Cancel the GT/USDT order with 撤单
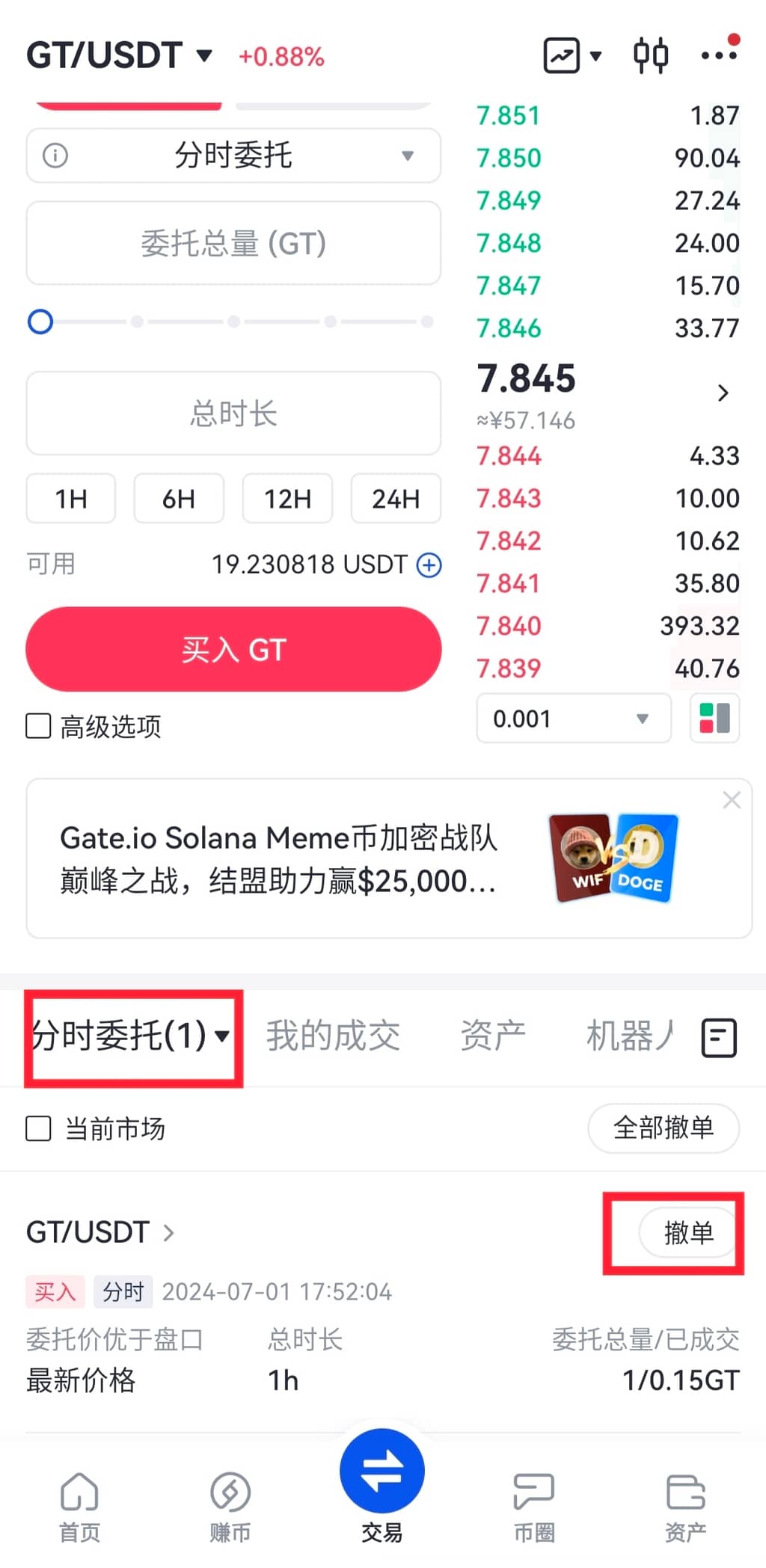The width and height of the screenshot is (766, 1568). [x=688, y=1232]
